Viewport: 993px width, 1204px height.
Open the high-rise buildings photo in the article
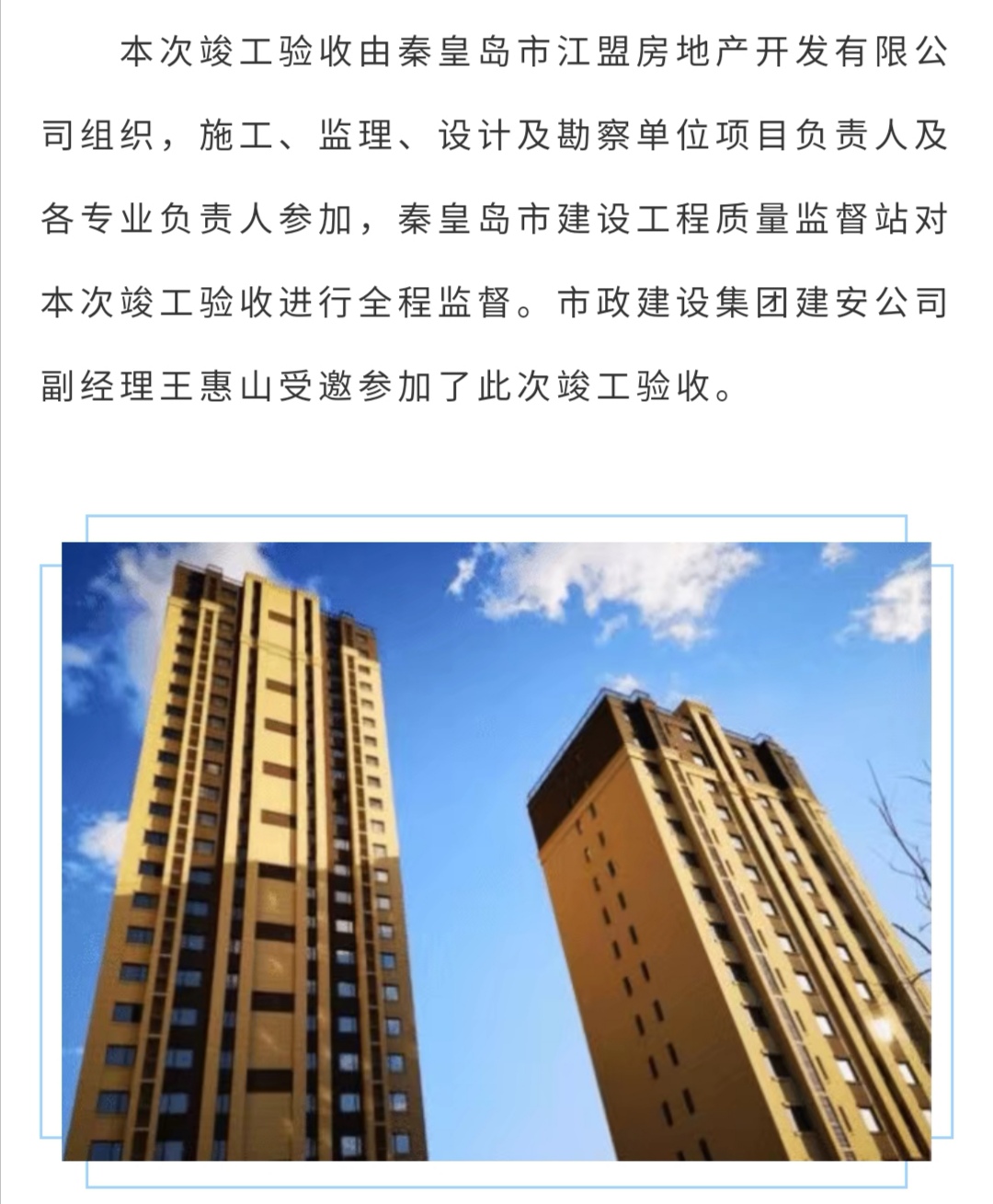[496, 851]
